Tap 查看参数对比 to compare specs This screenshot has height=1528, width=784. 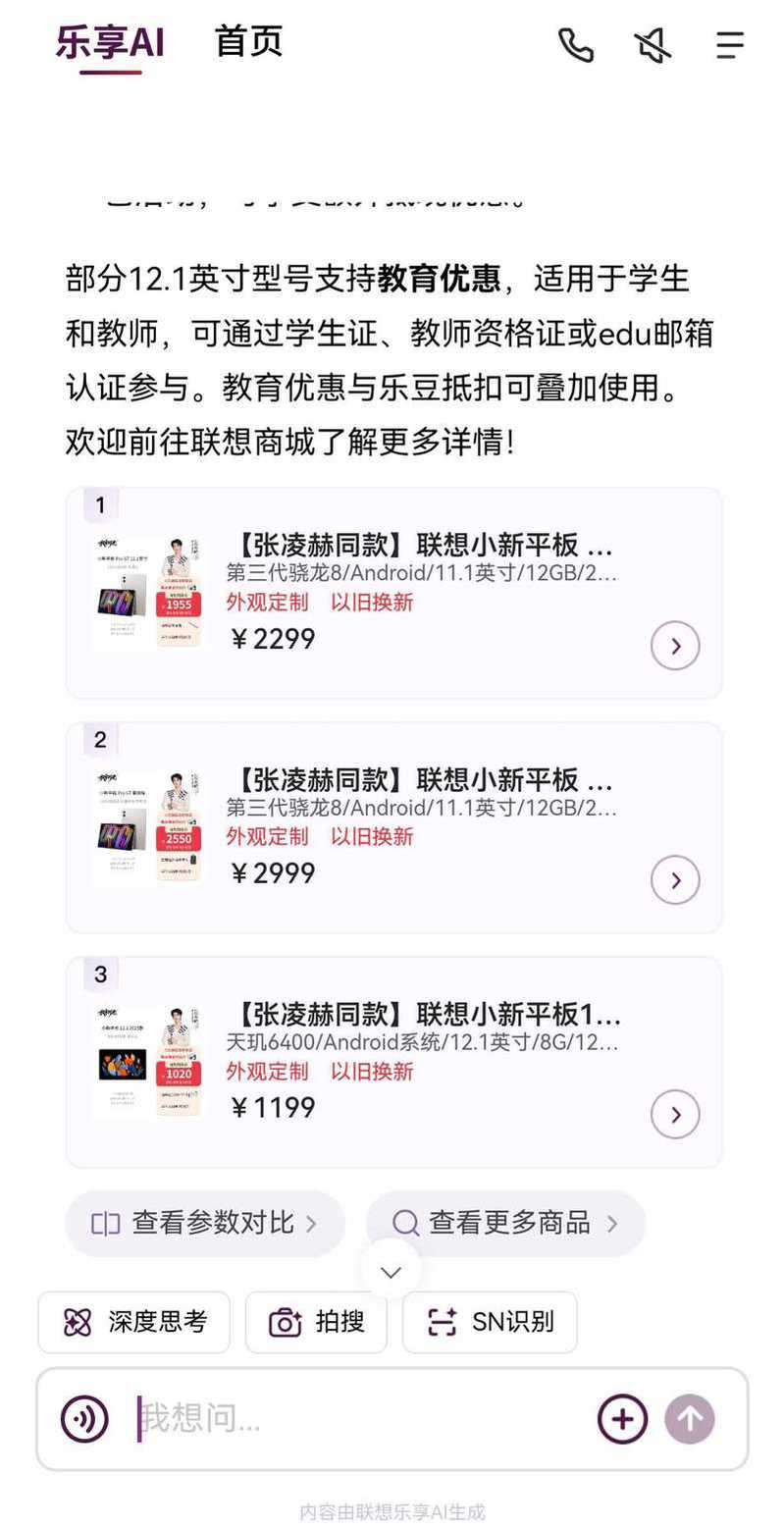205,1223
